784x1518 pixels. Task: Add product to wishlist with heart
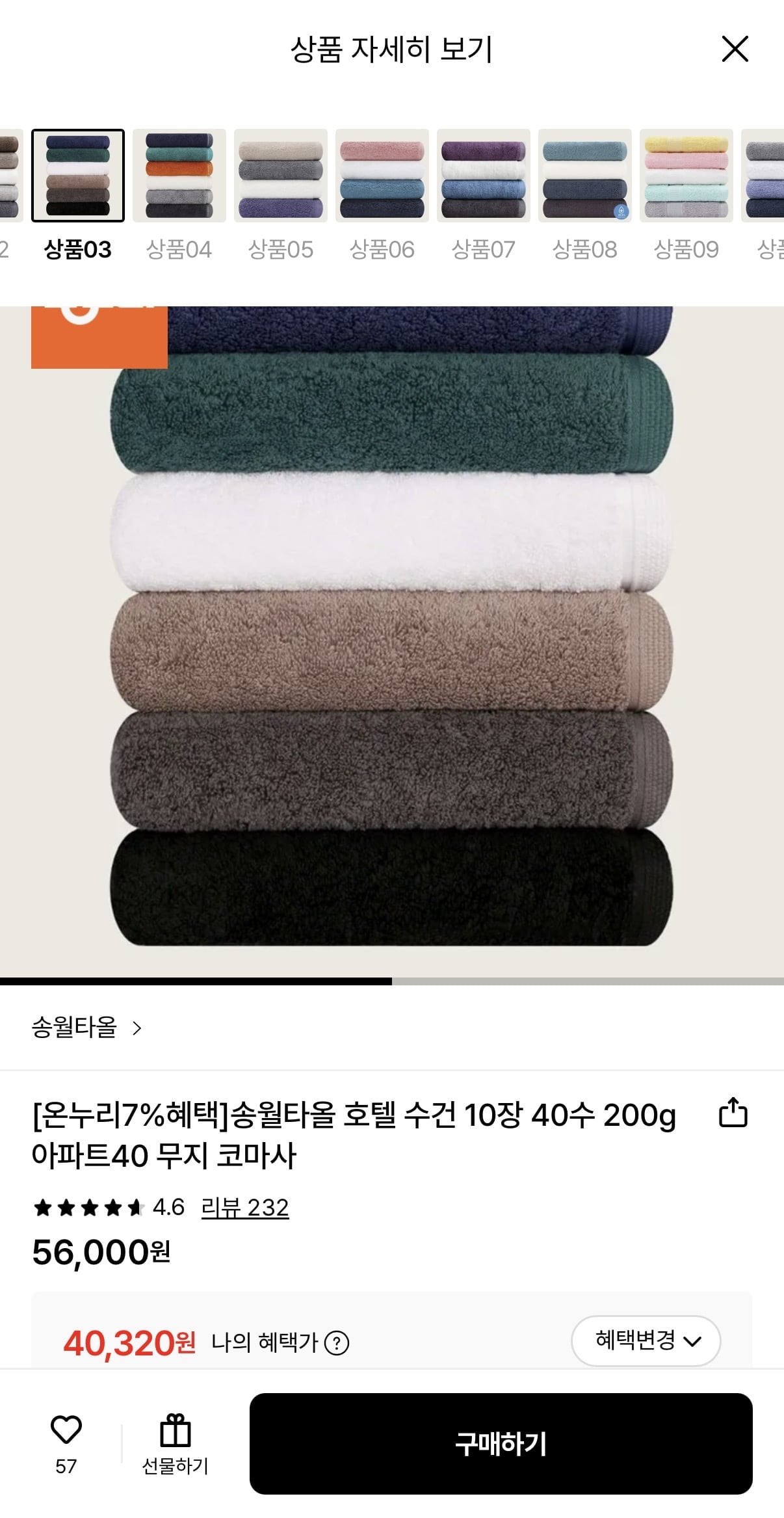click(66, 1431)
